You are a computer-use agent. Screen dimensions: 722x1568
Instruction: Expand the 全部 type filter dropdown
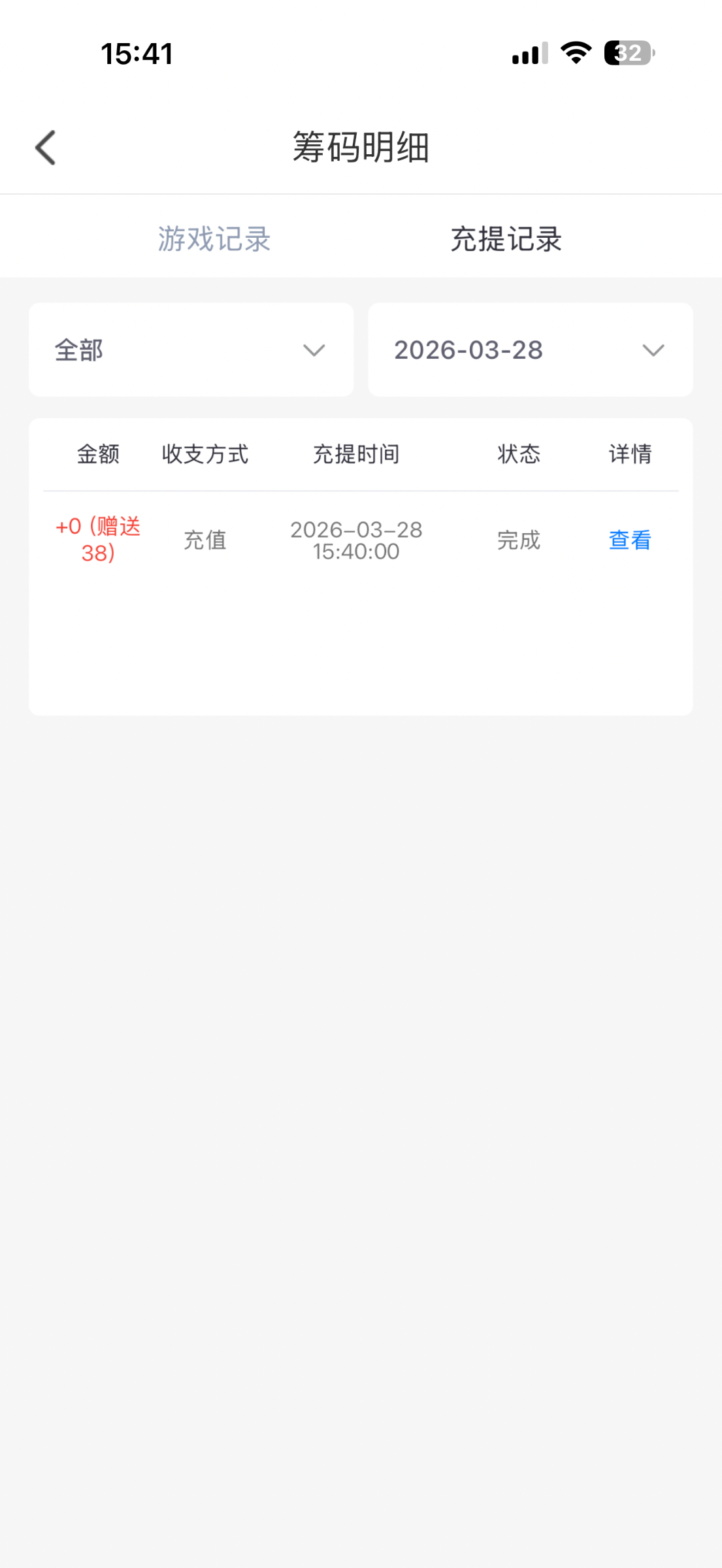(x=191, y=350)
